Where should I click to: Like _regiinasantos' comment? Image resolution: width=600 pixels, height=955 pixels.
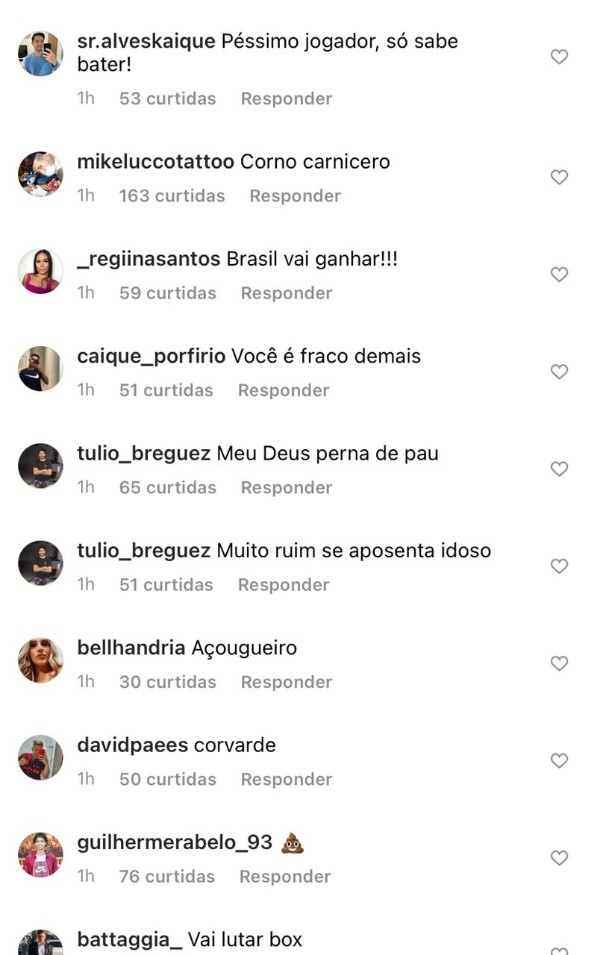(x=560, y=274)
